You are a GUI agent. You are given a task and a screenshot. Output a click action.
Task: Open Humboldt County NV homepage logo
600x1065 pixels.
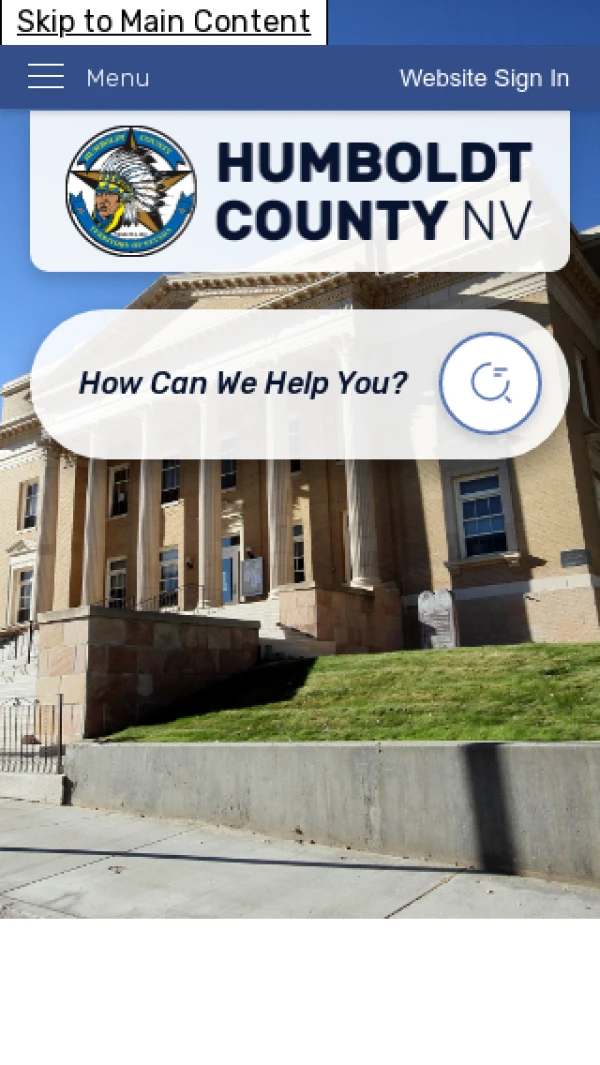tap(300, 191)
